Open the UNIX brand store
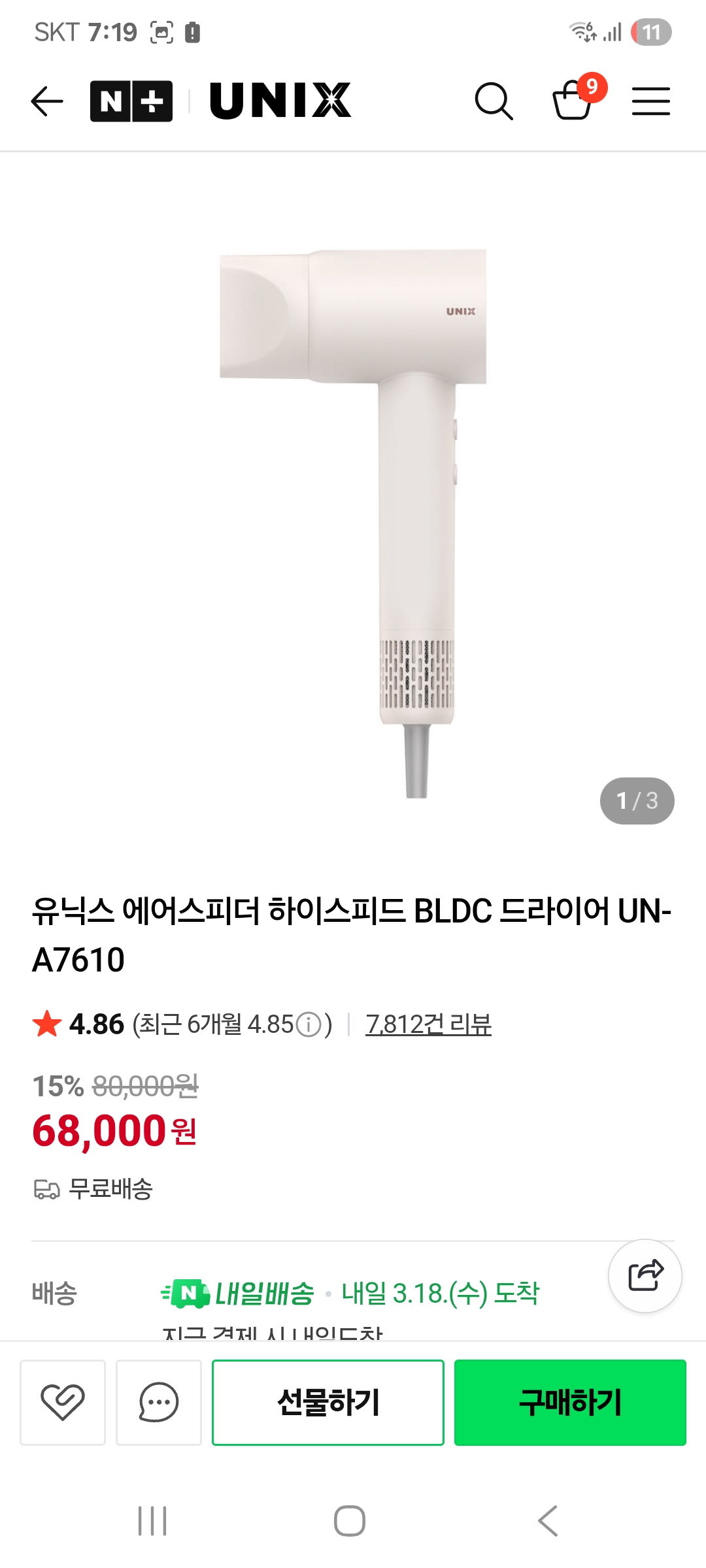The image size is (706, 1568). (x=280, y=101)
